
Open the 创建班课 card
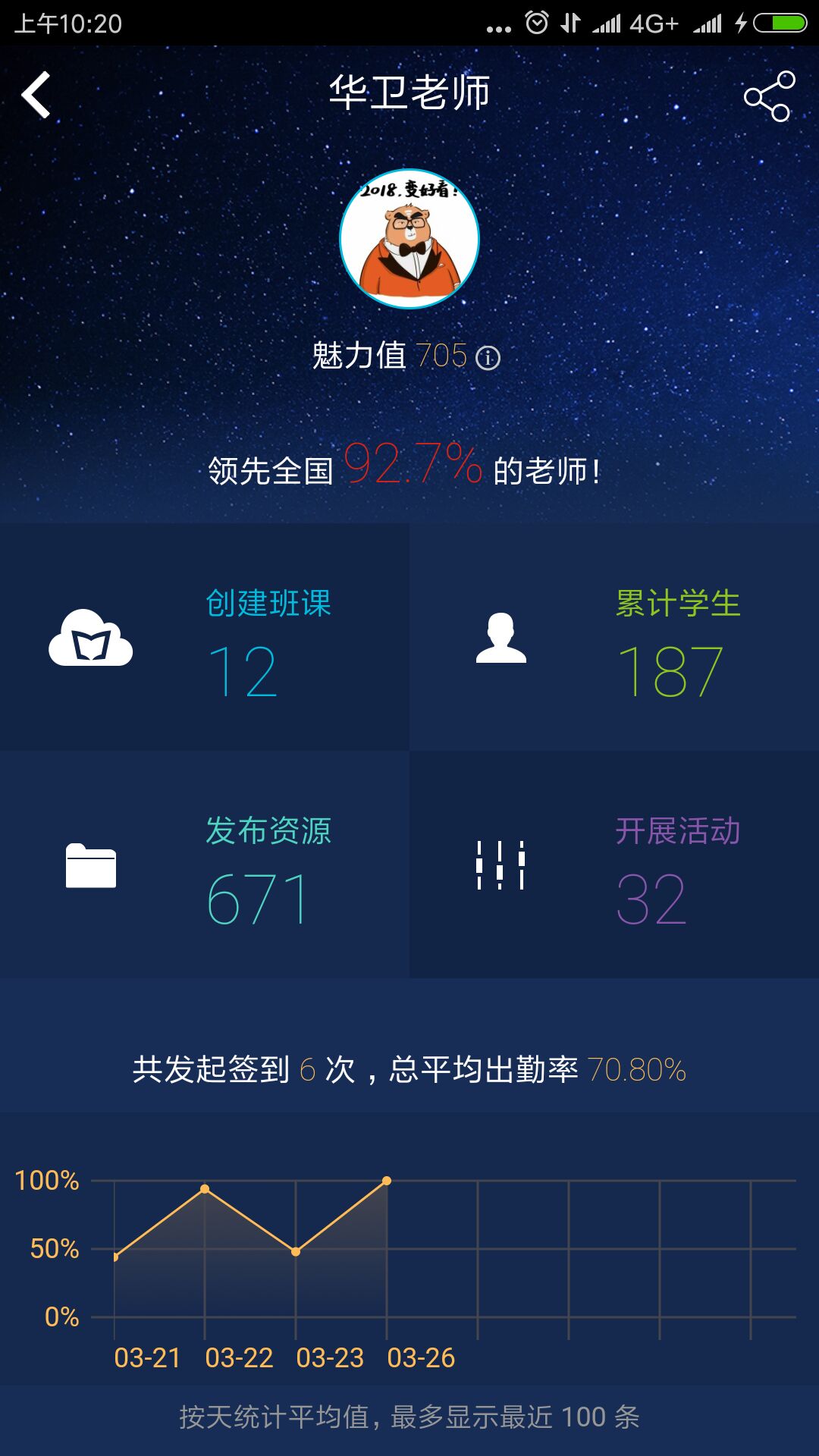205,637
